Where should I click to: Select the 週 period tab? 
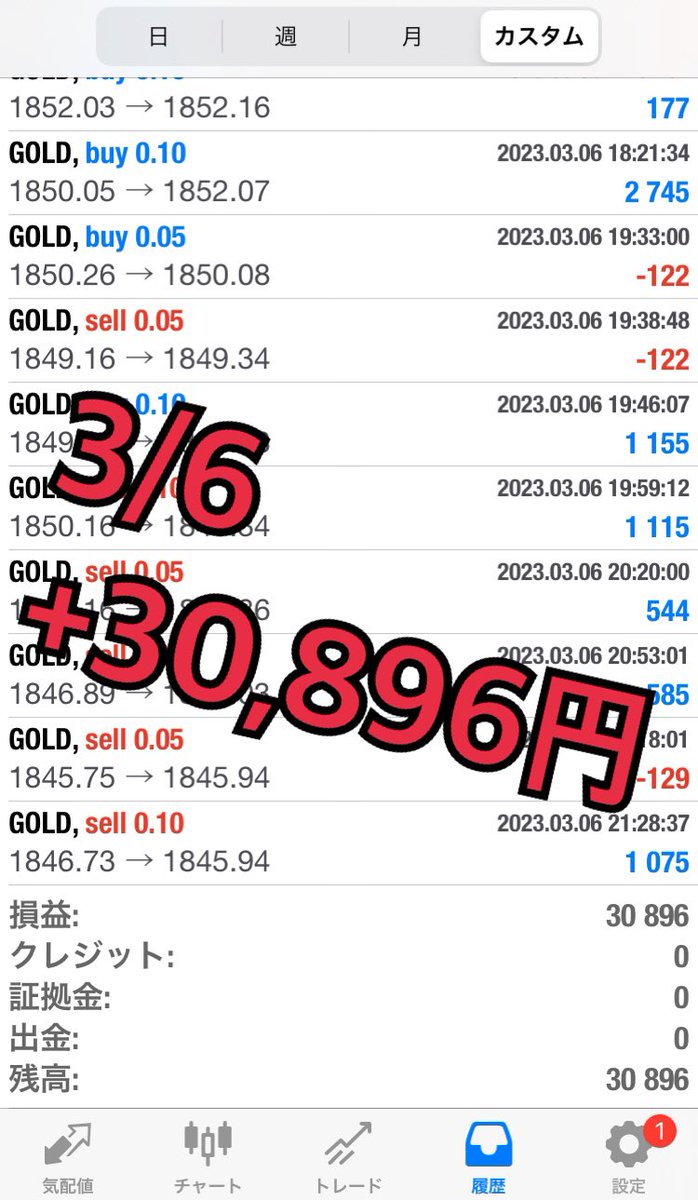coord(286,38)
